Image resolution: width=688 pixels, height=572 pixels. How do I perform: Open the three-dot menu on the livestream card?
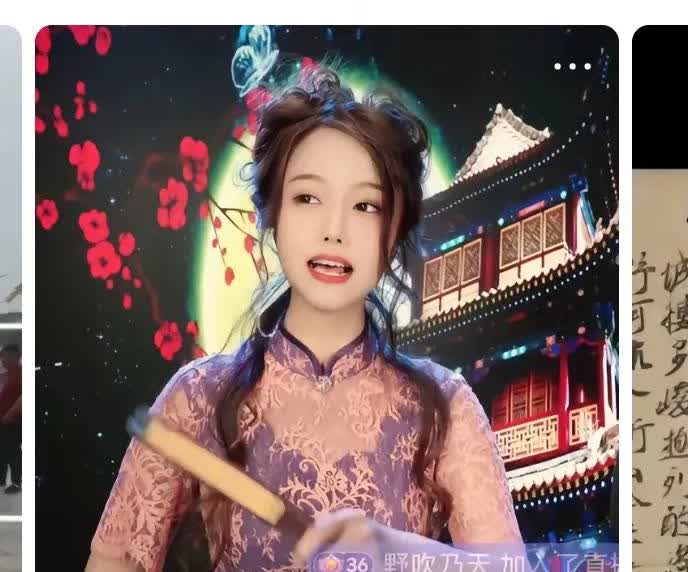point(572,67)
